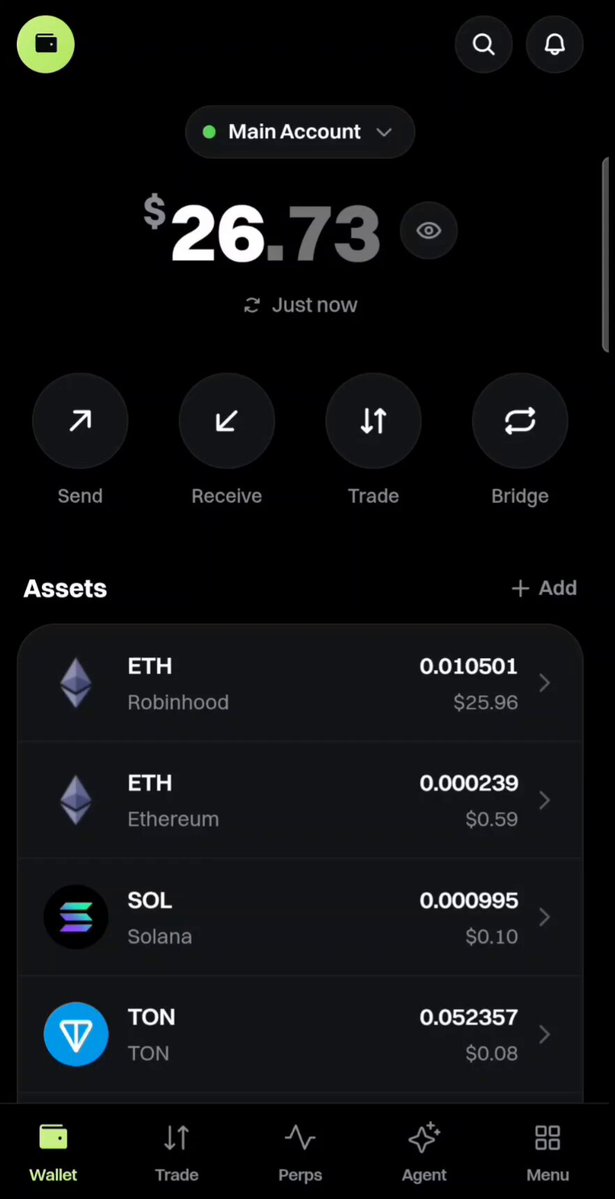Open the green wallet icon at top
This screenshot has width=615, height=1199.
pos(46,44)
